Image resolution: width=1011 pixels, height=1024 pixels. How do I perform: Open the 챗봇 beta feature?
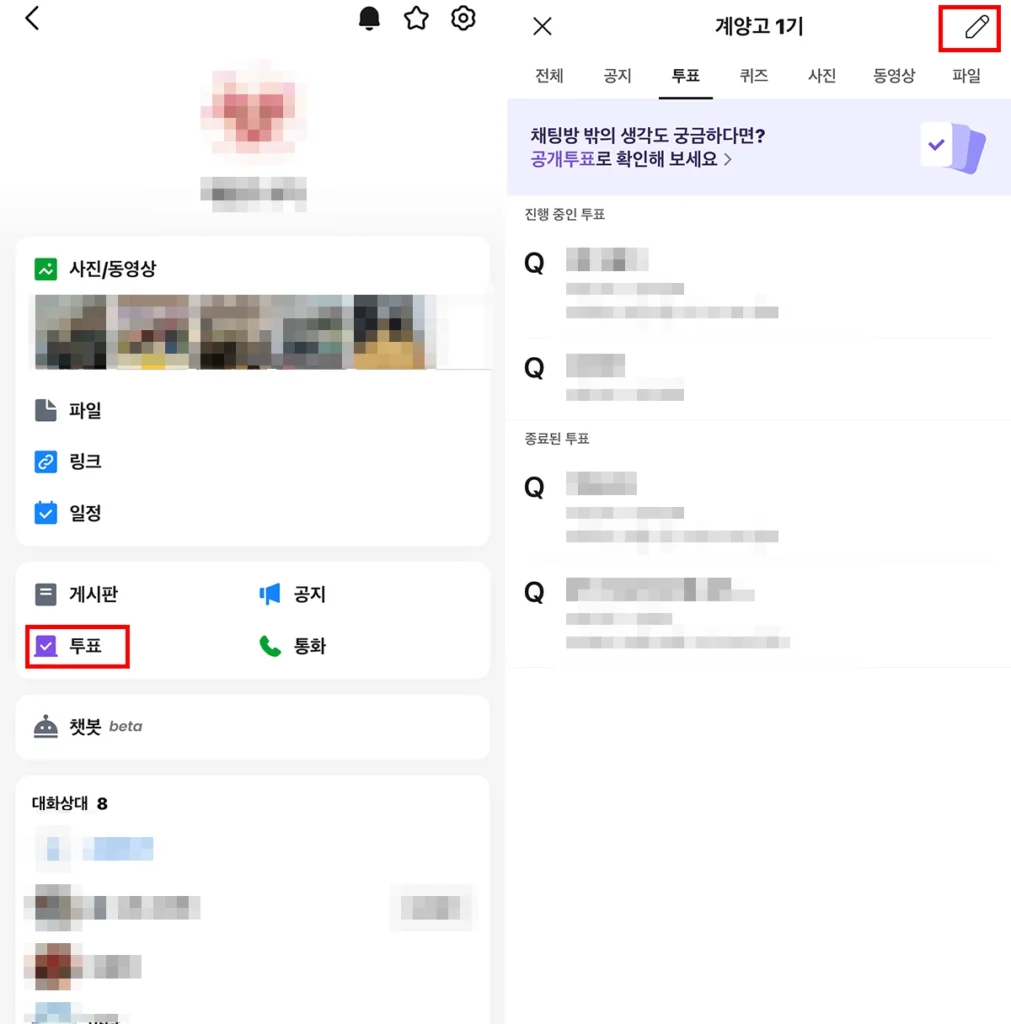pyautogui.click(x=96, y=727)
